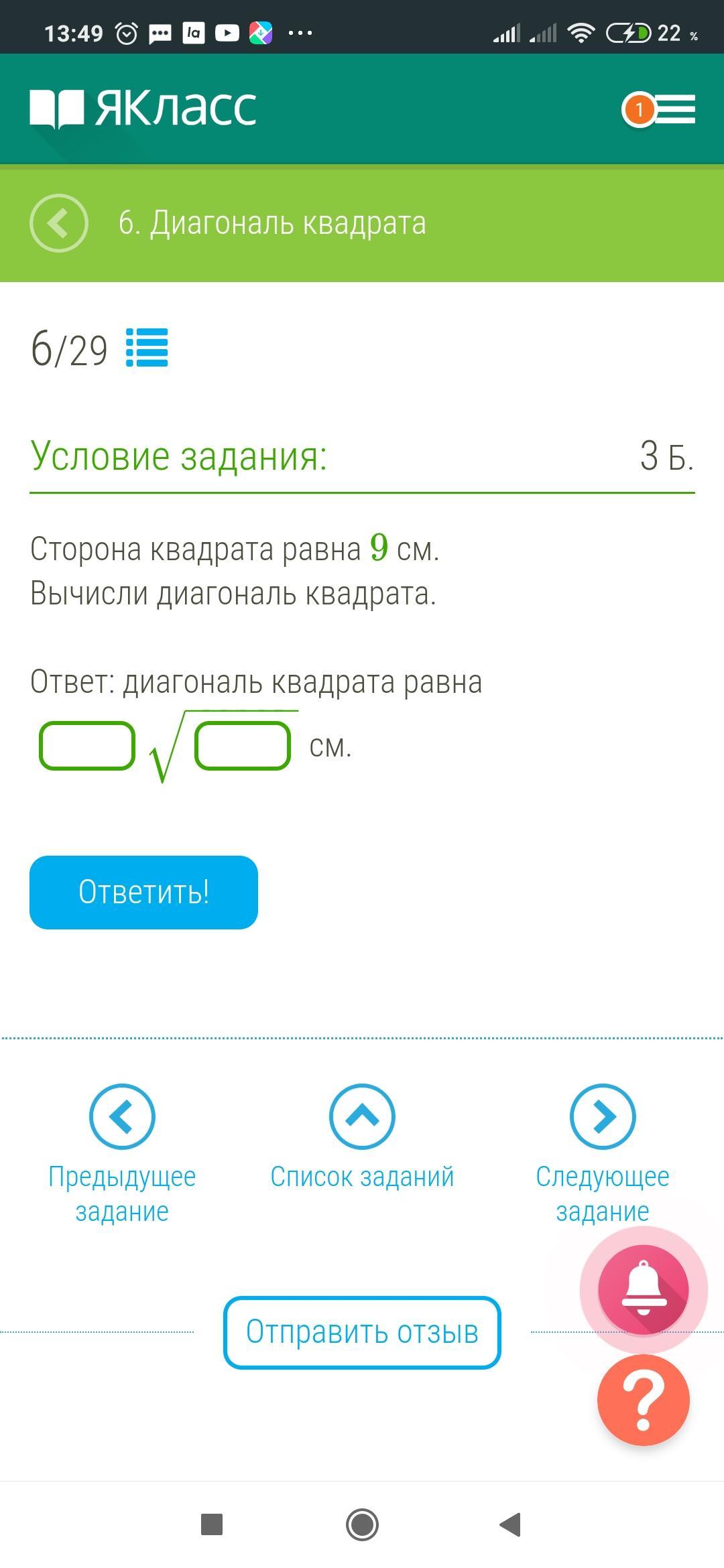This screenshot has width=724, height=1568.
Task: Tap Отправить отзыв button
Action: [x=362, y=1332]
